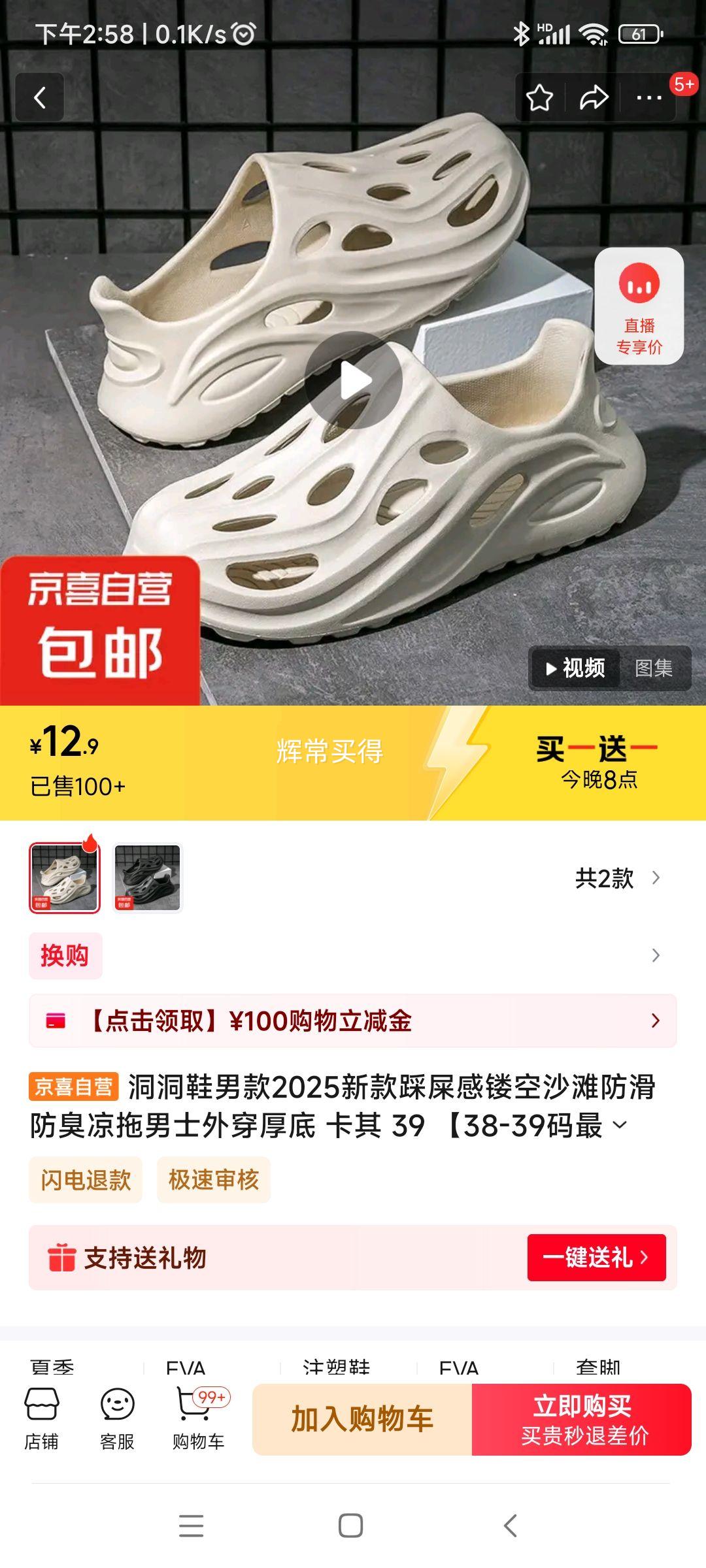Select the khaki shoe color thumbnail
706x1568 pixels.
pos(64,877)
